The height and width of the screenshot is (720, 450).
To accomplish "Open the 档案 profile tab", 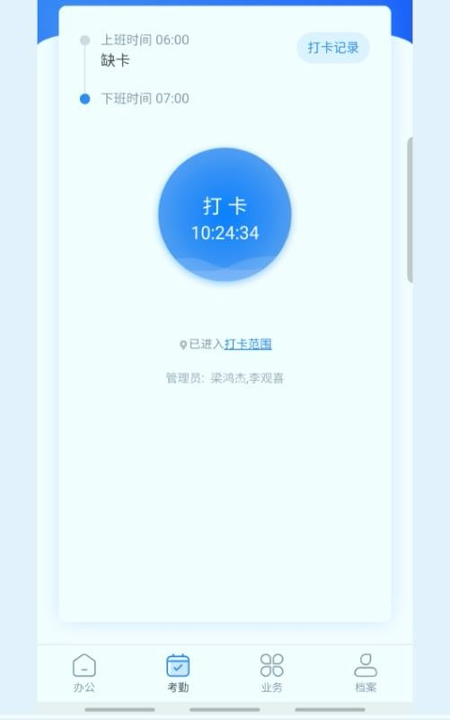I will tap(366, 673).
